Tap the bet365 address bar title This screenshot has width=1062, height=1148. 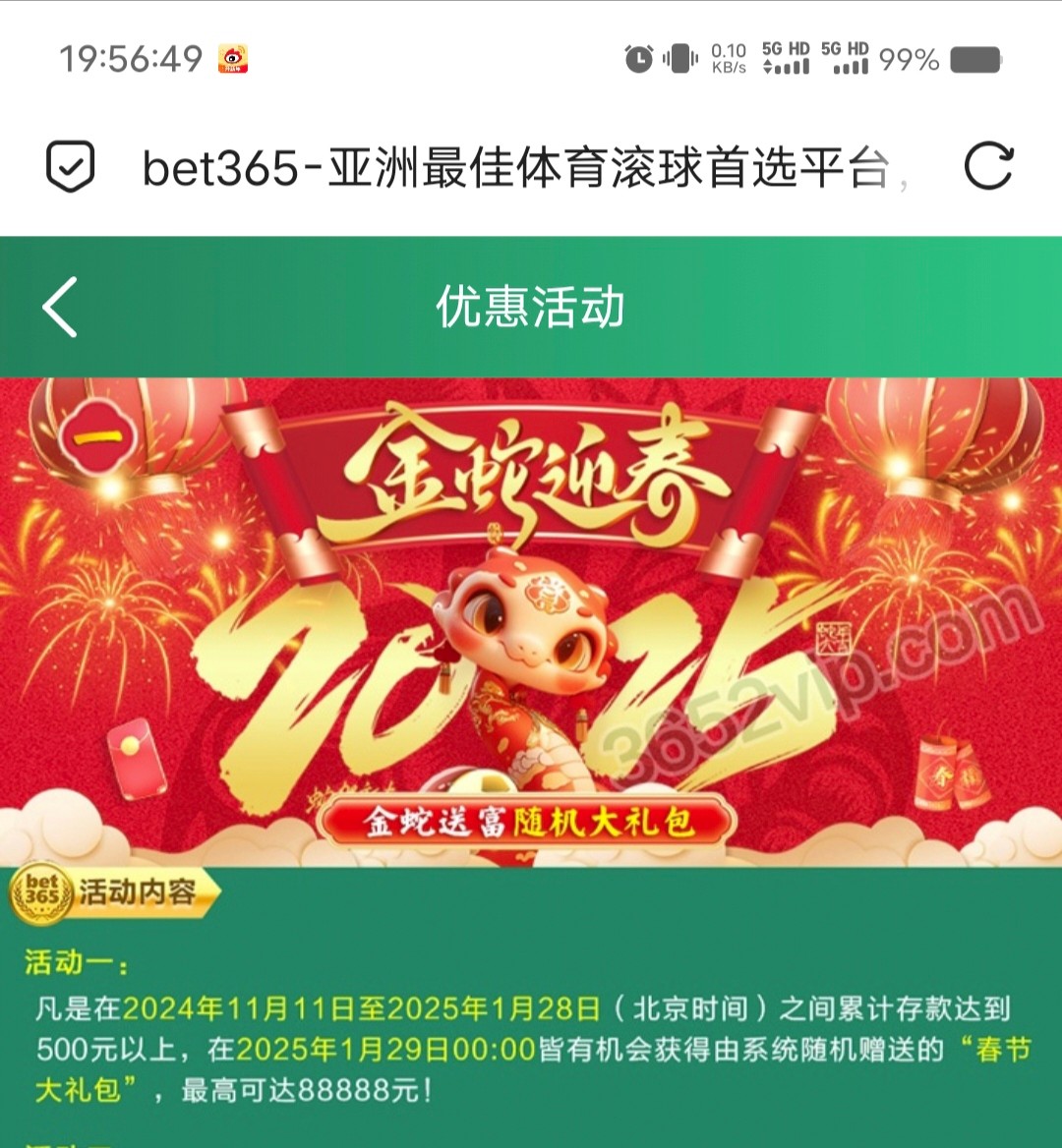(x=516, y=168)
